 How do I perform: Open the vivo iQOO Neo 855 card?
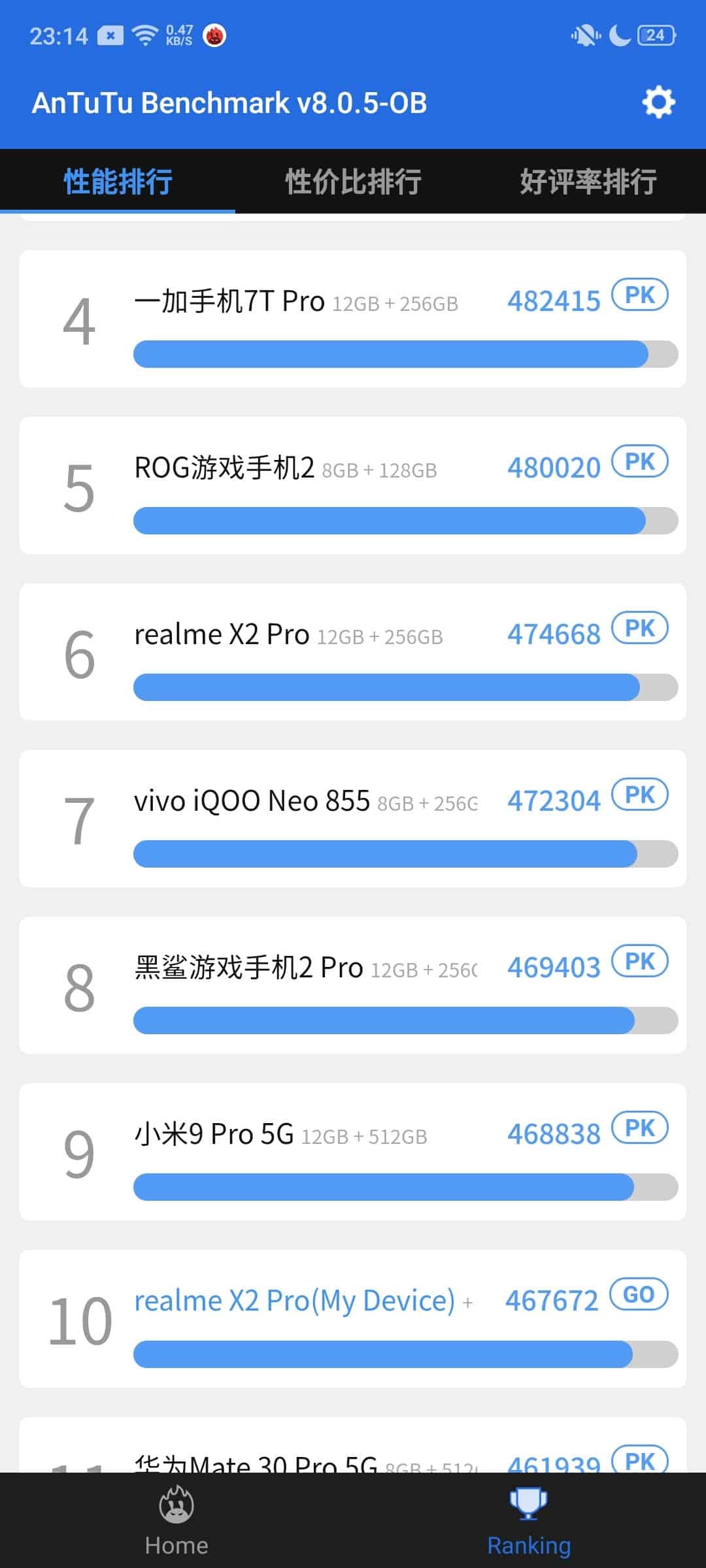(353, 819)
